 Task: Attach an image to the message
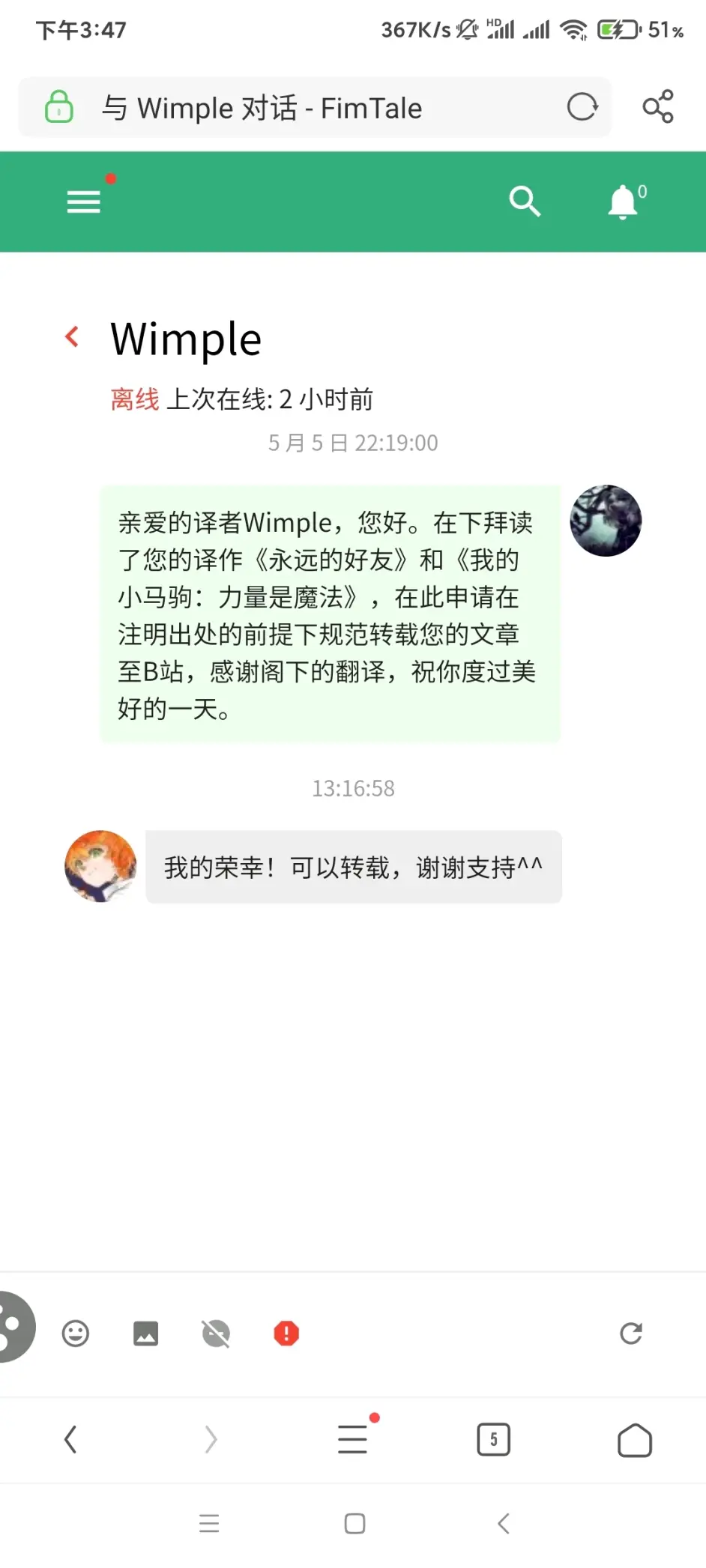coord(145,1334)
